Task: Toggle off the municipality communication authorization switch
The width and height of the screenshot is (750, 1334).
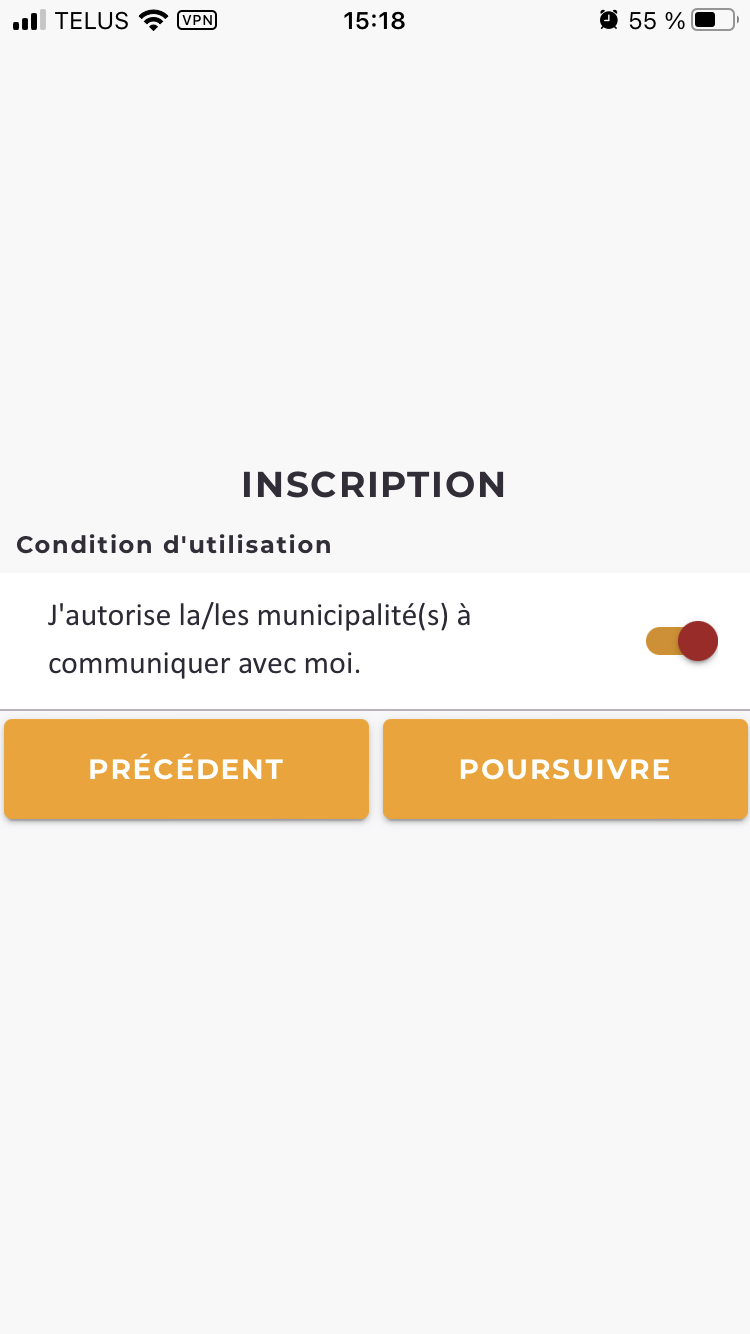Action: pyautogui.click(x=682, y=641)
